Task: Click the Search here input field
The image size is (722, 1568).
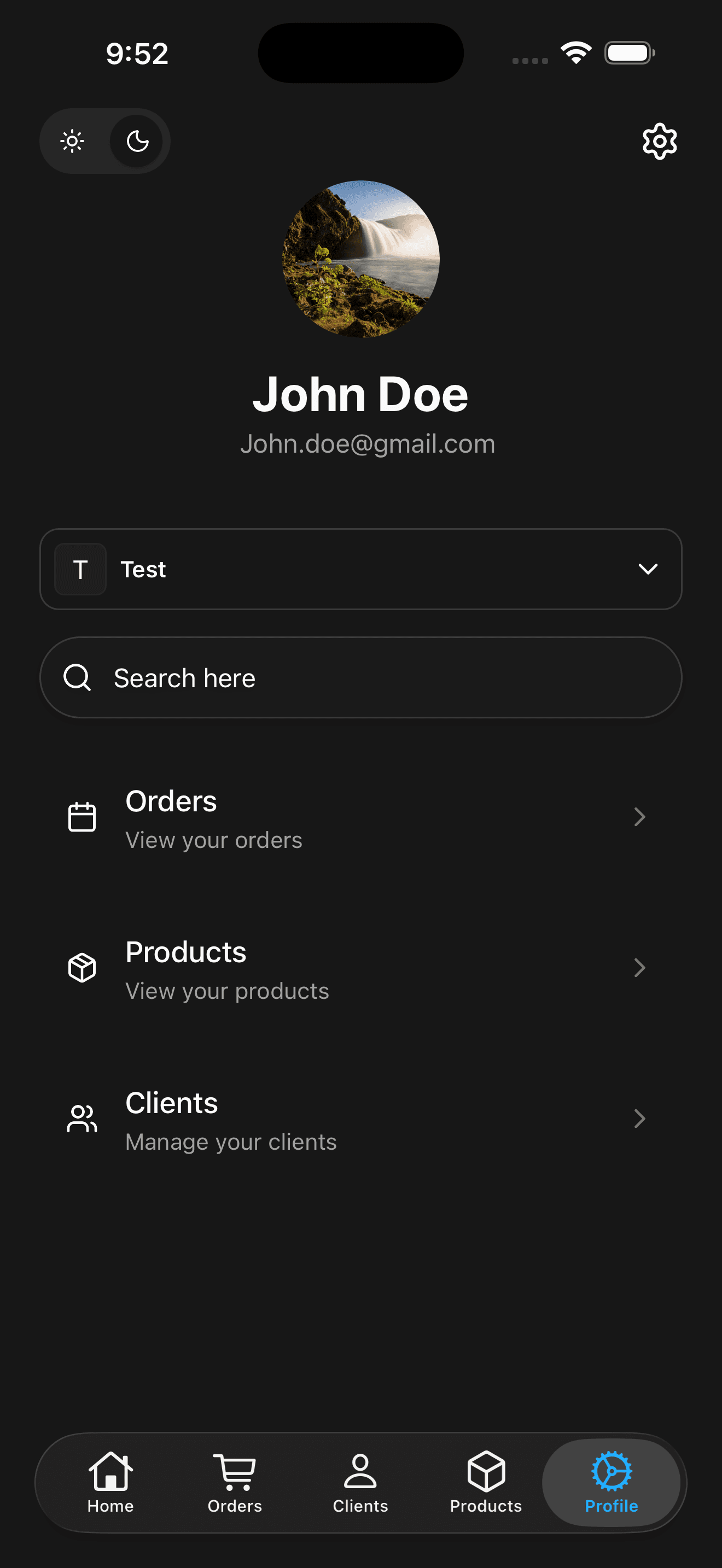Action: click(361, 677)
